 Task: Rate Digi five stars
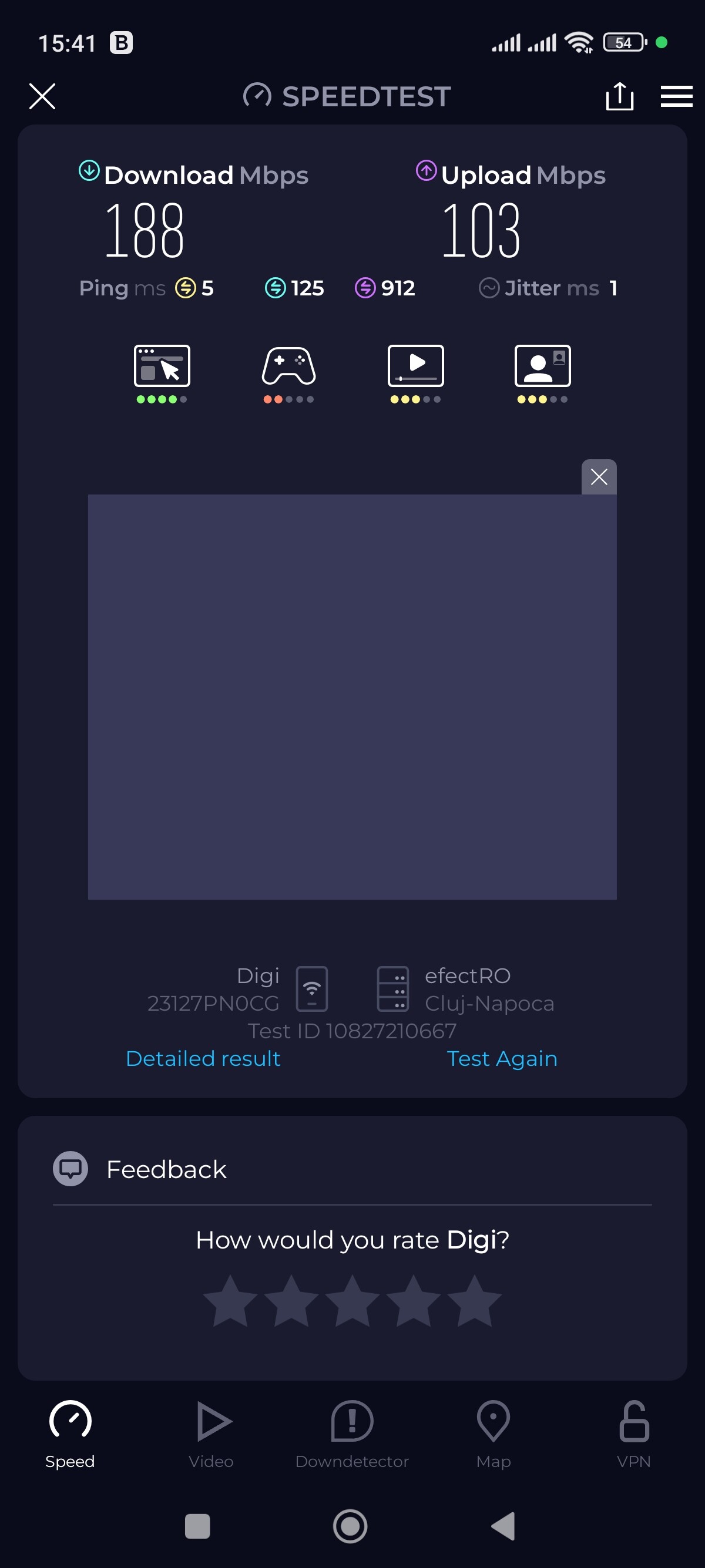point(474,1301)
